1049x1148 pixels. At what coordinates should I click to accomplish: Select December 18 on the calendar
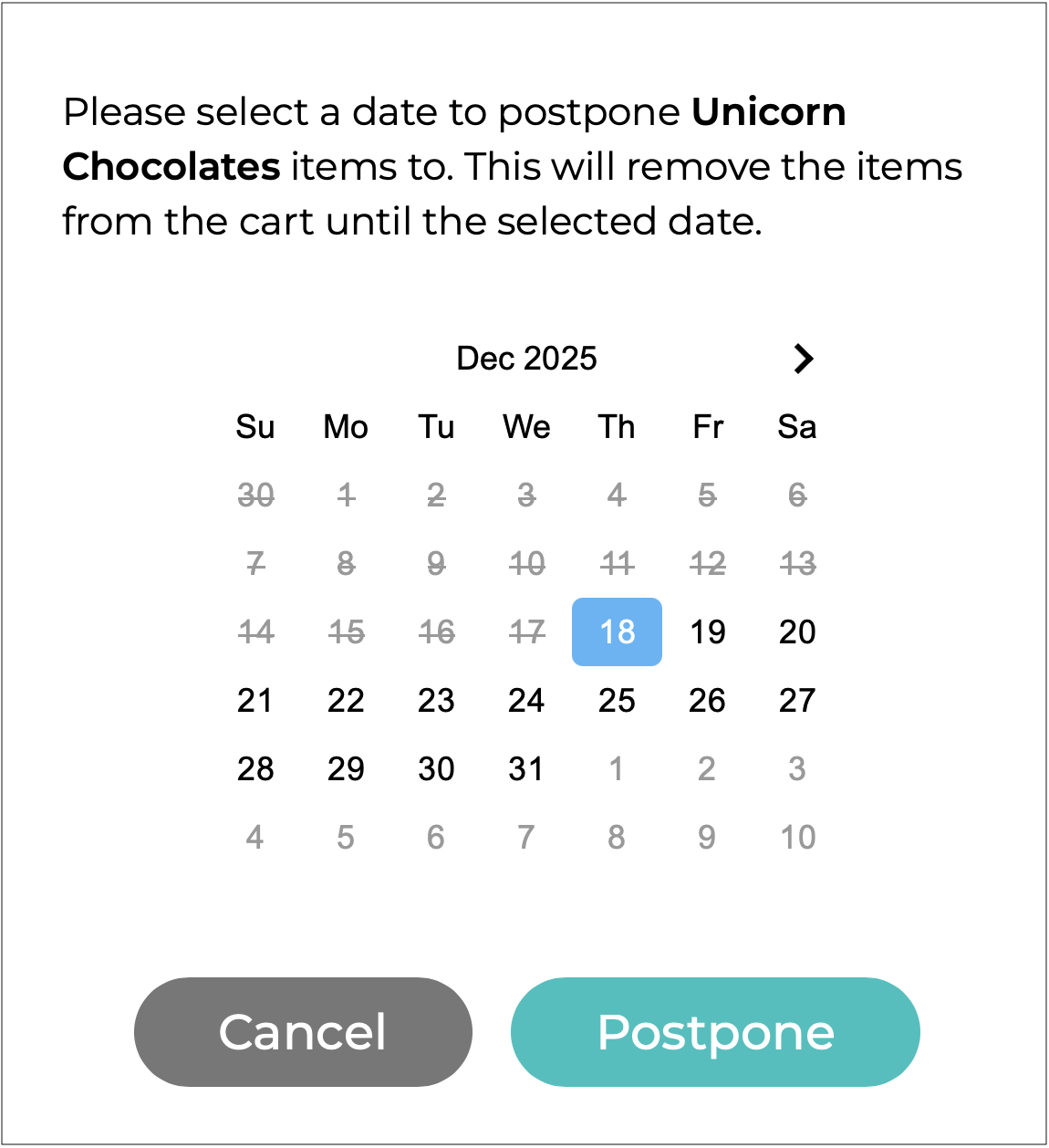pos(617,631)
